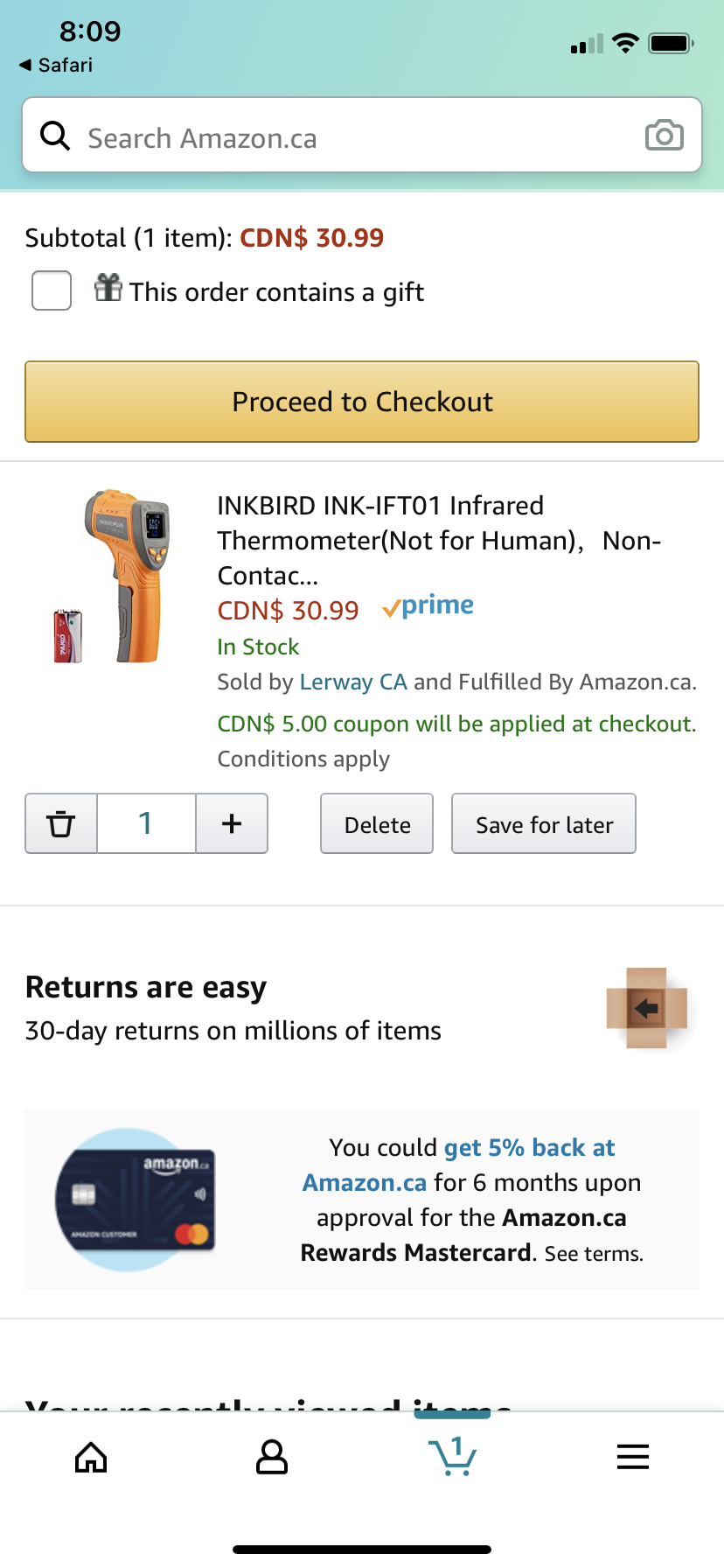View Mastercard offer's See terms
Image resolution: width=724 pixels, height=1568 pixels.
pos(594,1254)
